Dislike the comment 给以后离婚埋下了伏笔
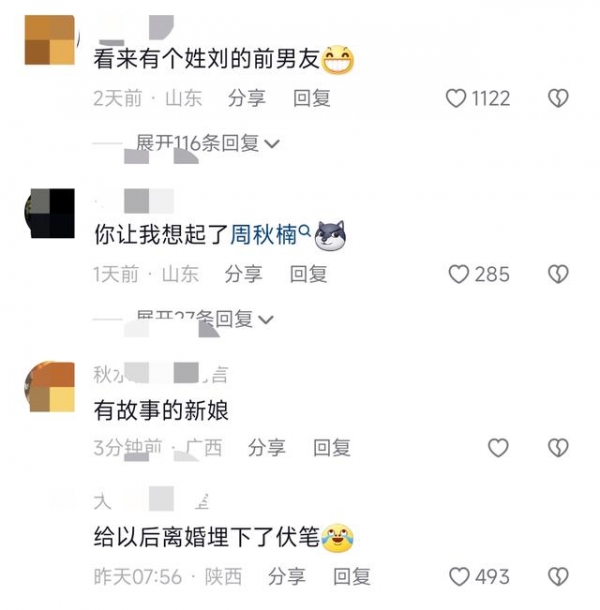The image size is (600, 610). pyautogui.click(x=558, y=577)
